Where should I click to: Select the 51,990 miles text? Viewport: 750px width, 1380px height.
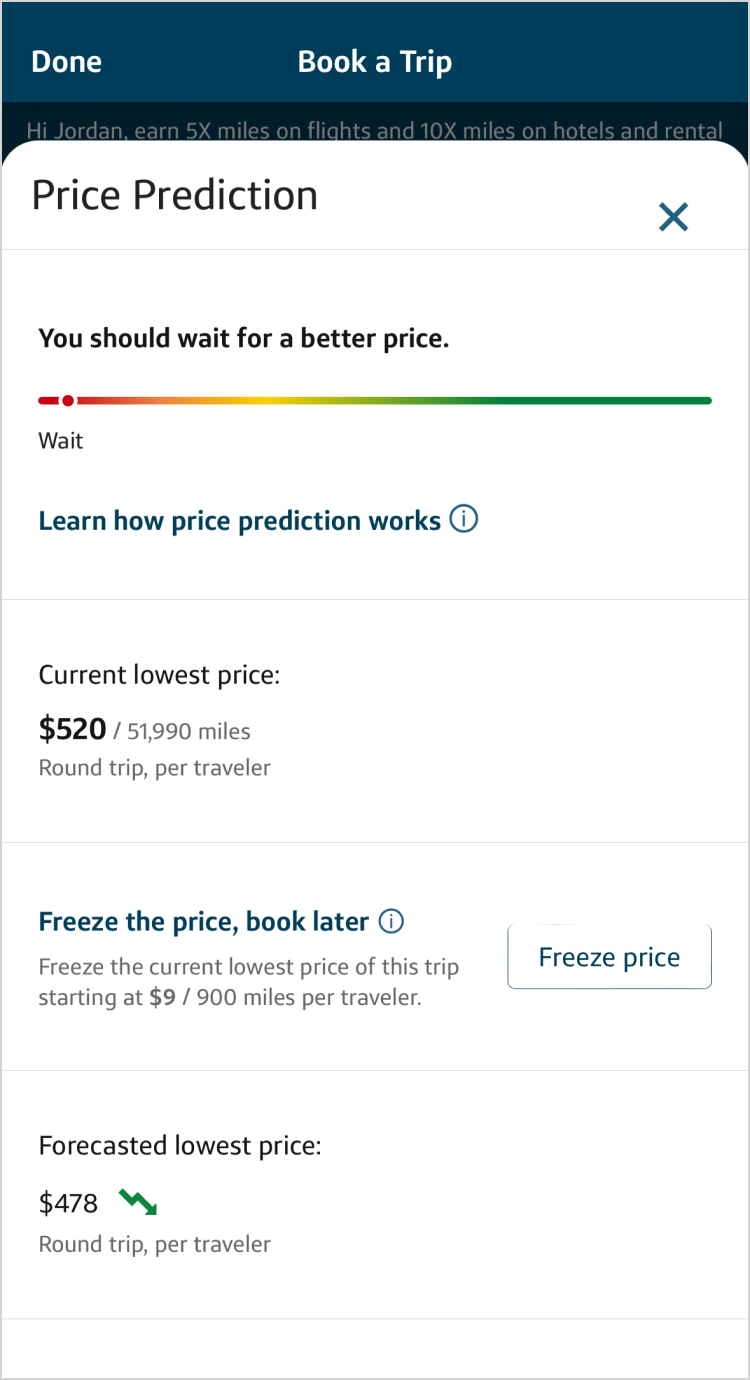[x=187, y=731]
